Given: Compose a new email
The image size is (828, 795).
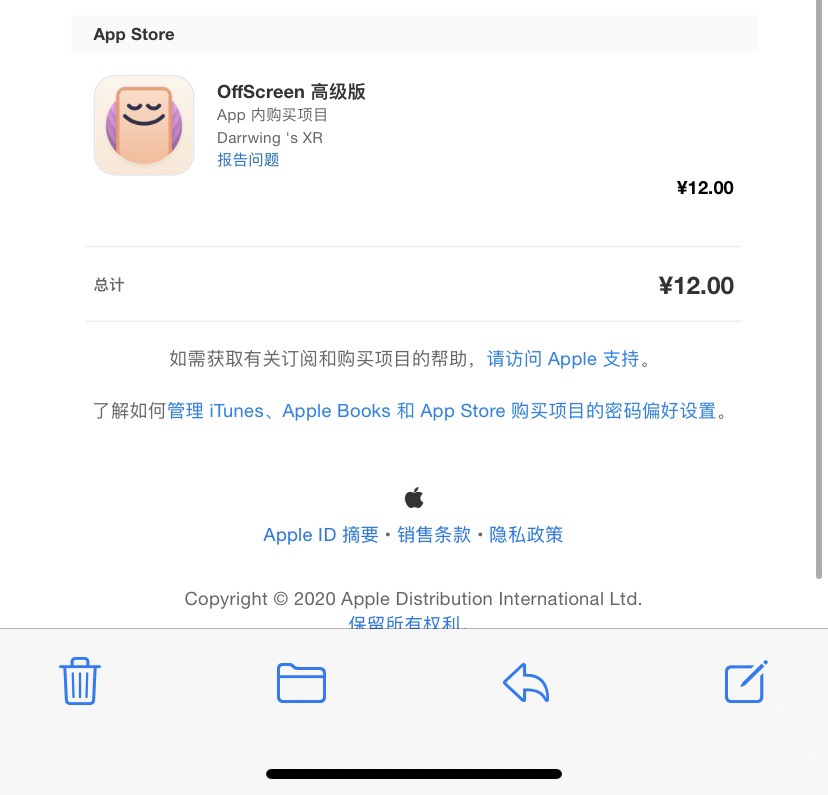Looking at the screenshot, I should point(746,682).
